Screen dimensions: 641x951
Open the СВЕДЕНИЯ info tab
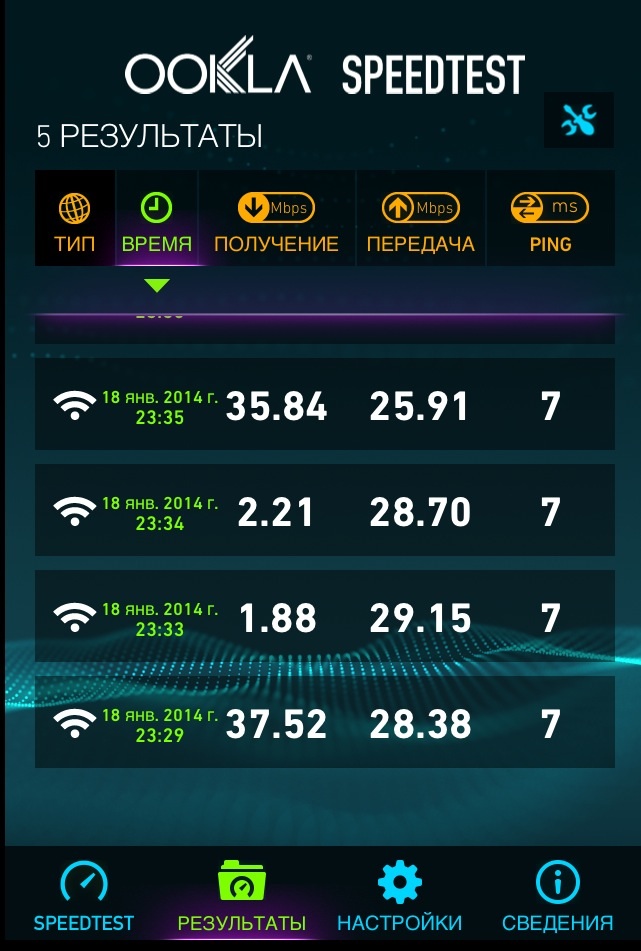pos(557,896)
